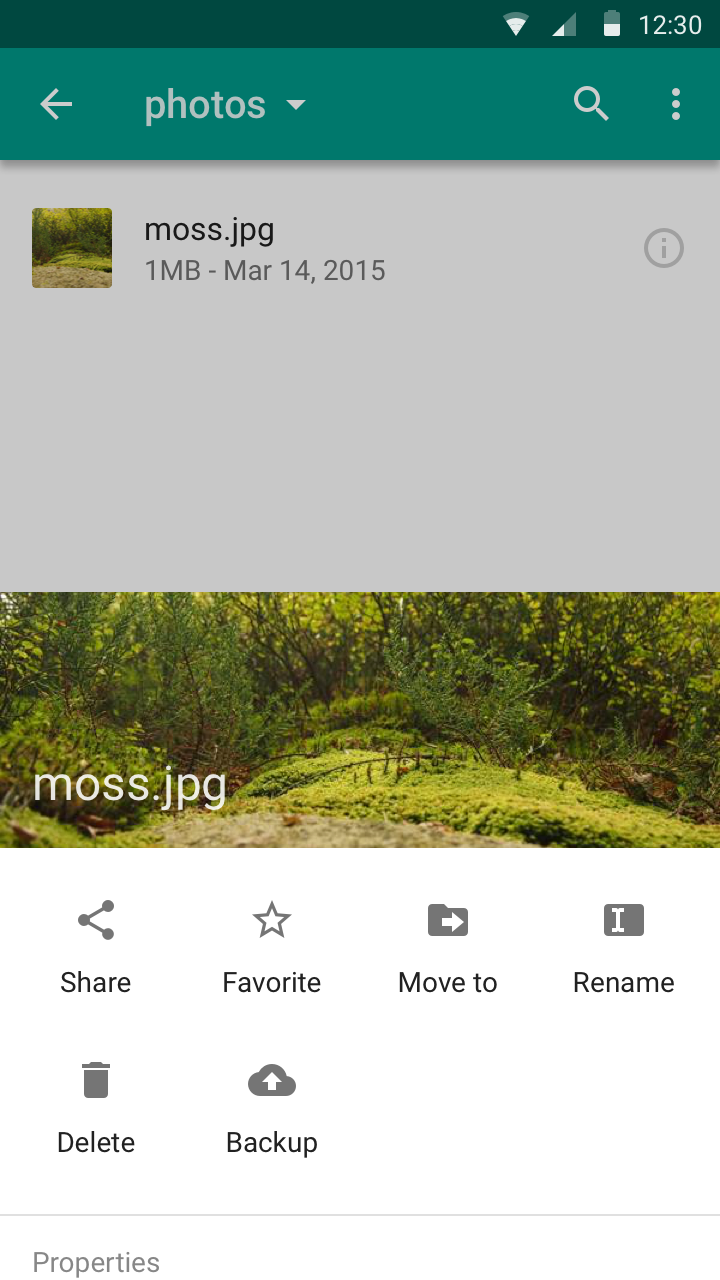Share moss.jpg

coord(96,948)
